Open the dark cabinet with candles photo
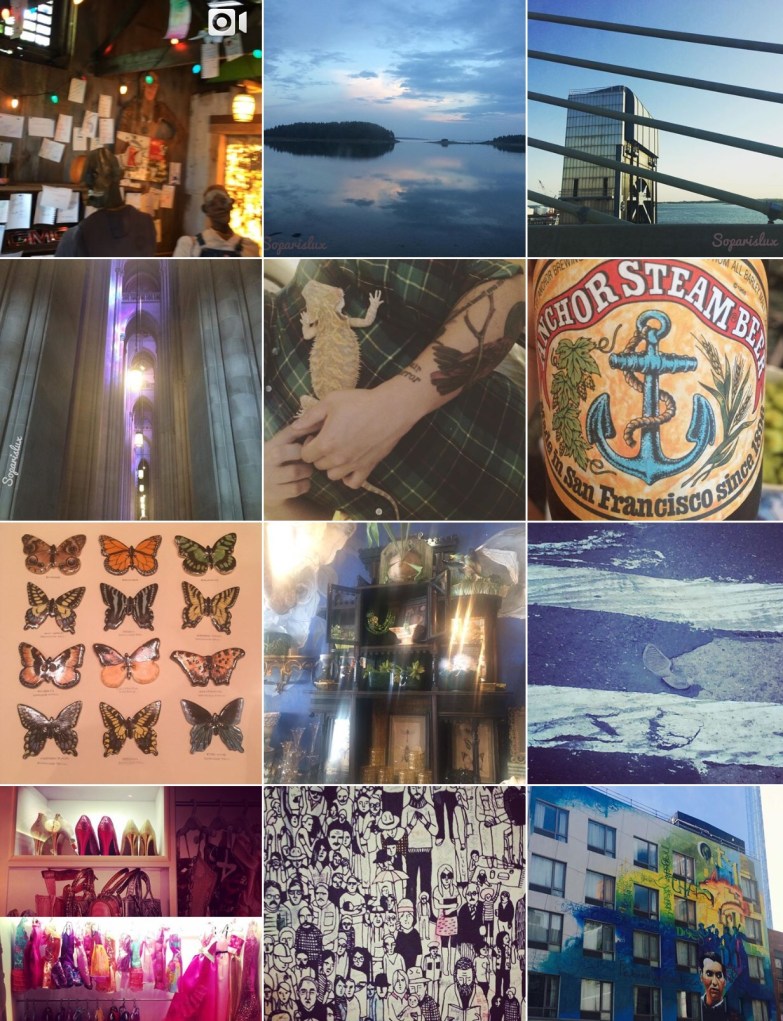The image size is (783, 1021). [394, 652]
